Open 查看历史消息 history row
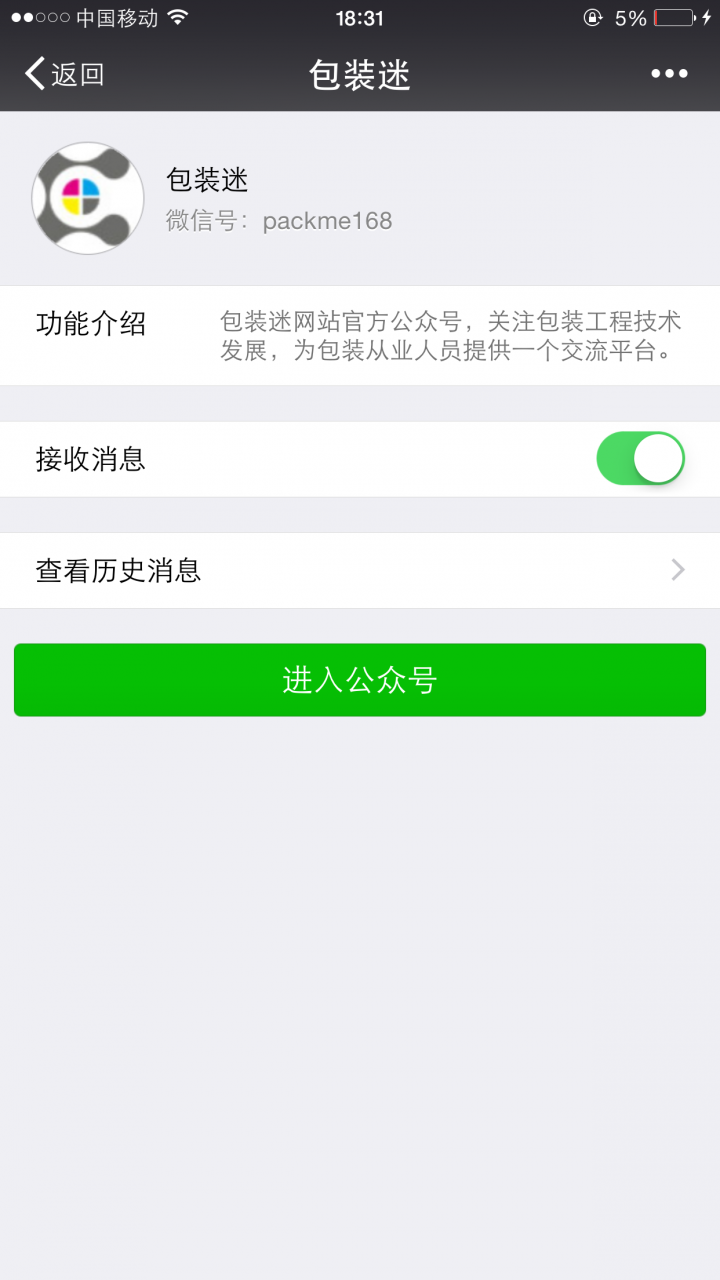The image size is (720, 1280). [x=360, y=570]
